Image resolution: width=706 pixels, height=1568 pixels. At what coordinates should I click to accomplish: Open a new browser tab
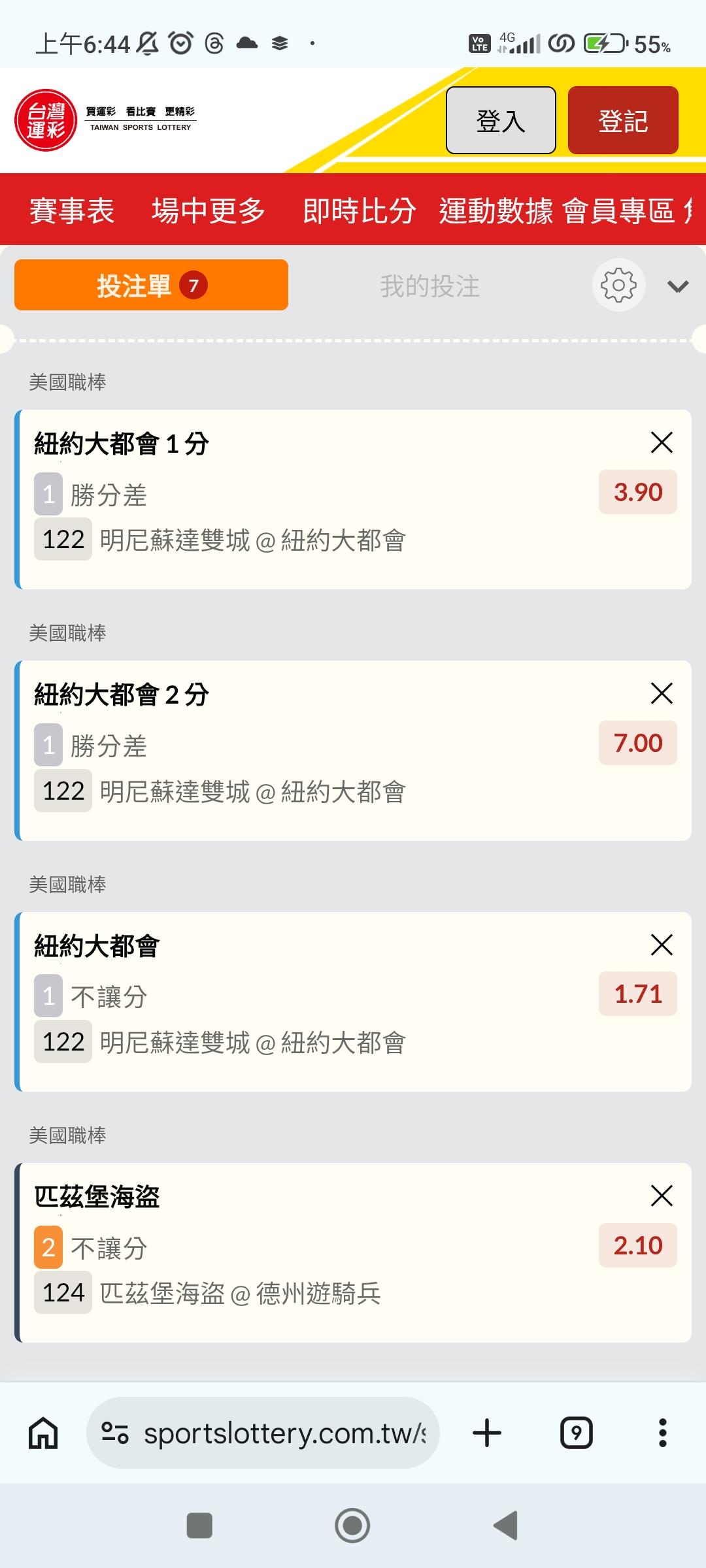tap(487, 1433)
